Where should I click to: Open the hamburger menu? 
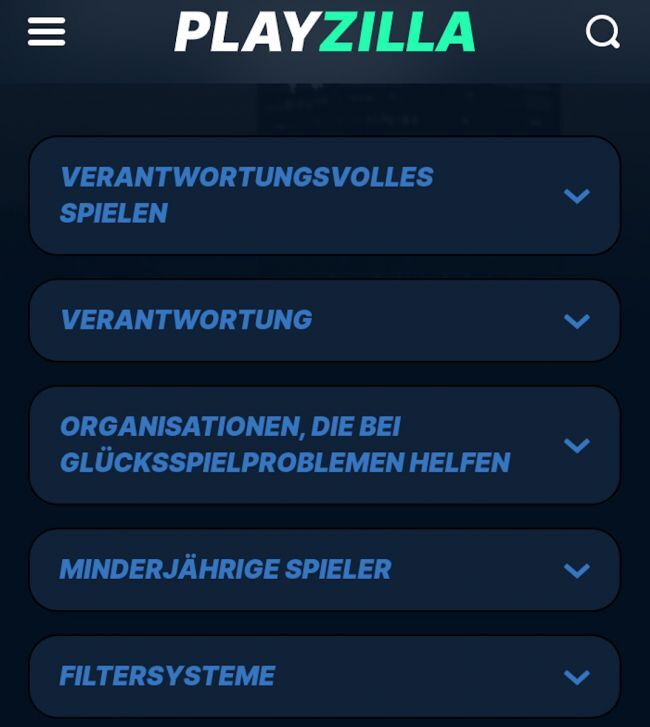pos(46,32)
